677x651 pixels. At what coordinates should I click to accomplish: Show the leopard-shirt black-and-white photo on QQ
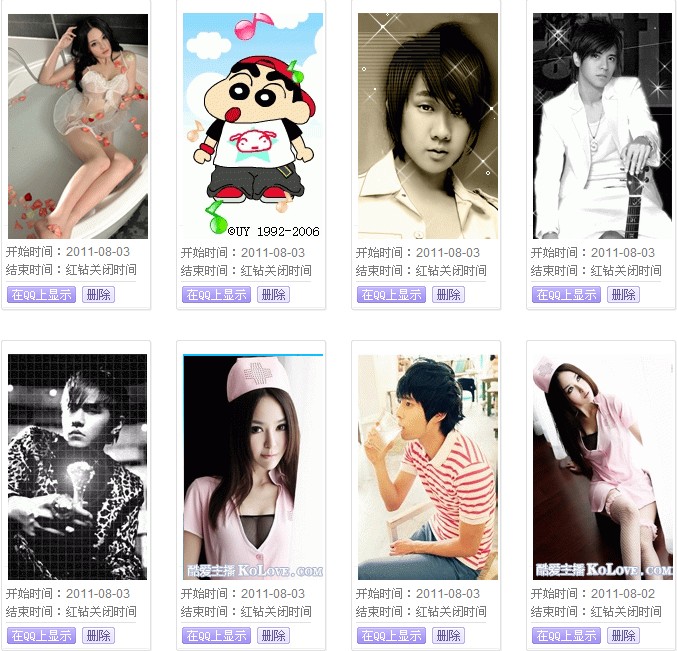pyautogui.click(x=41, y=635)
